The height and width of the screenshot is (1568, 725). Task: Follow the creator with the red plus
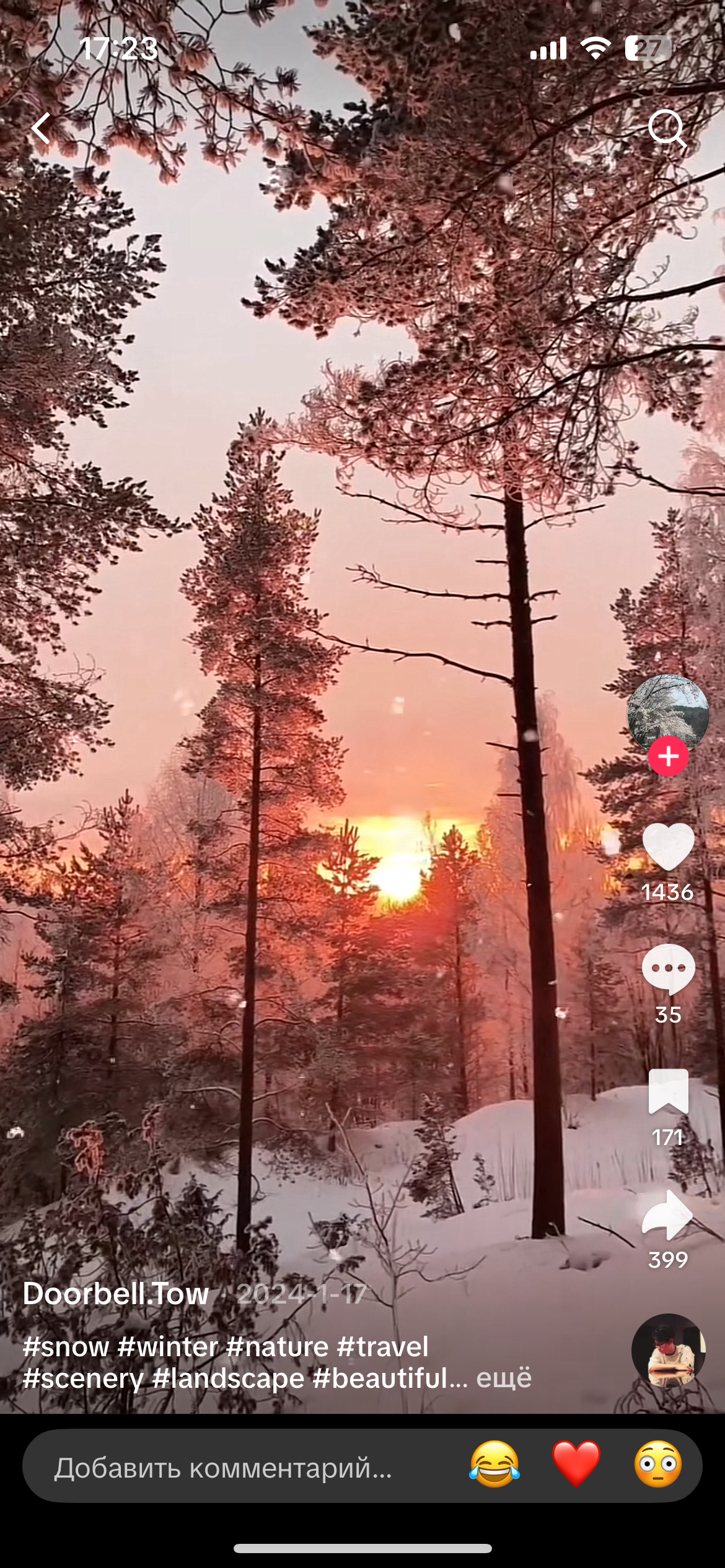tap(668, 757)
